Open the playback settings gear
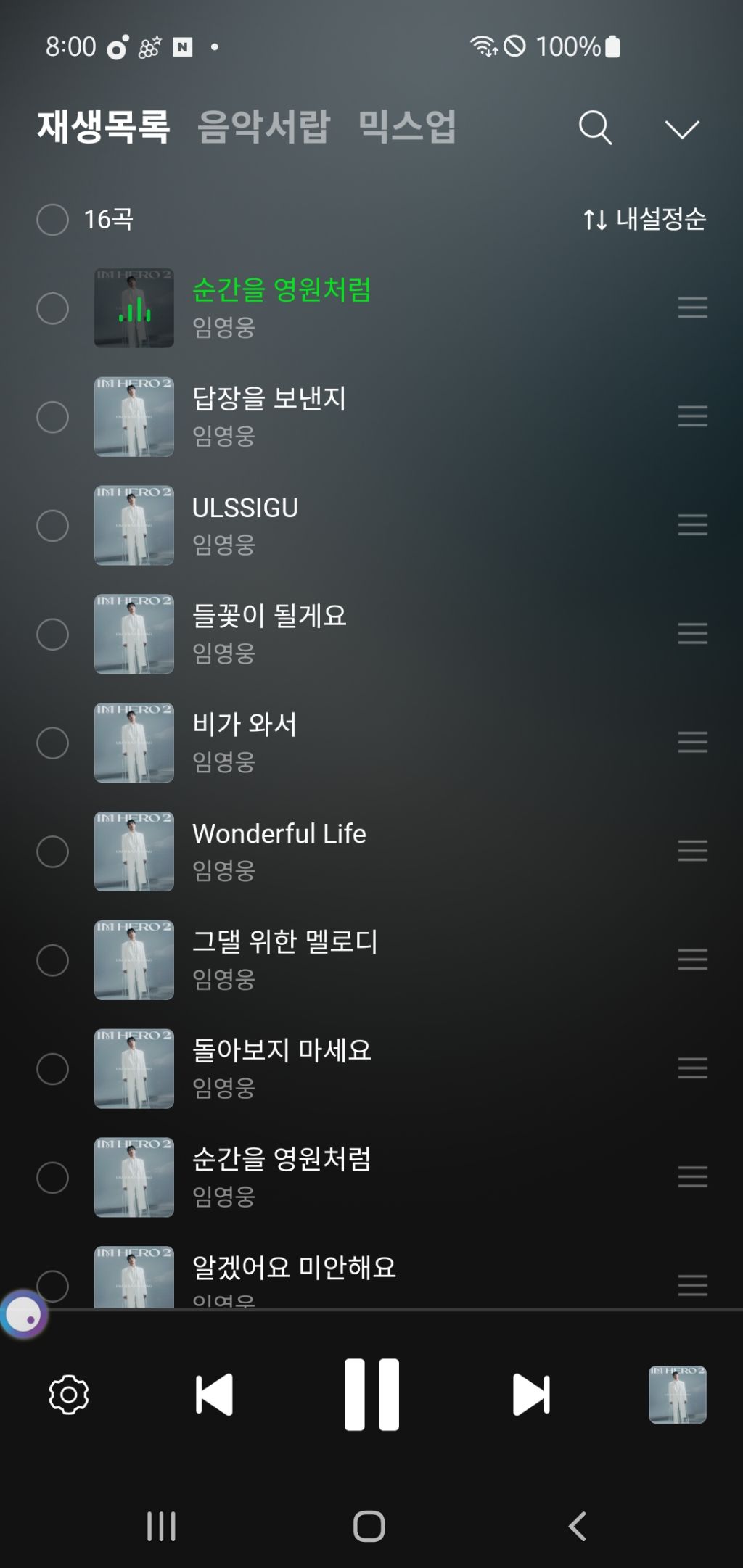 [x=69, y=1394]
